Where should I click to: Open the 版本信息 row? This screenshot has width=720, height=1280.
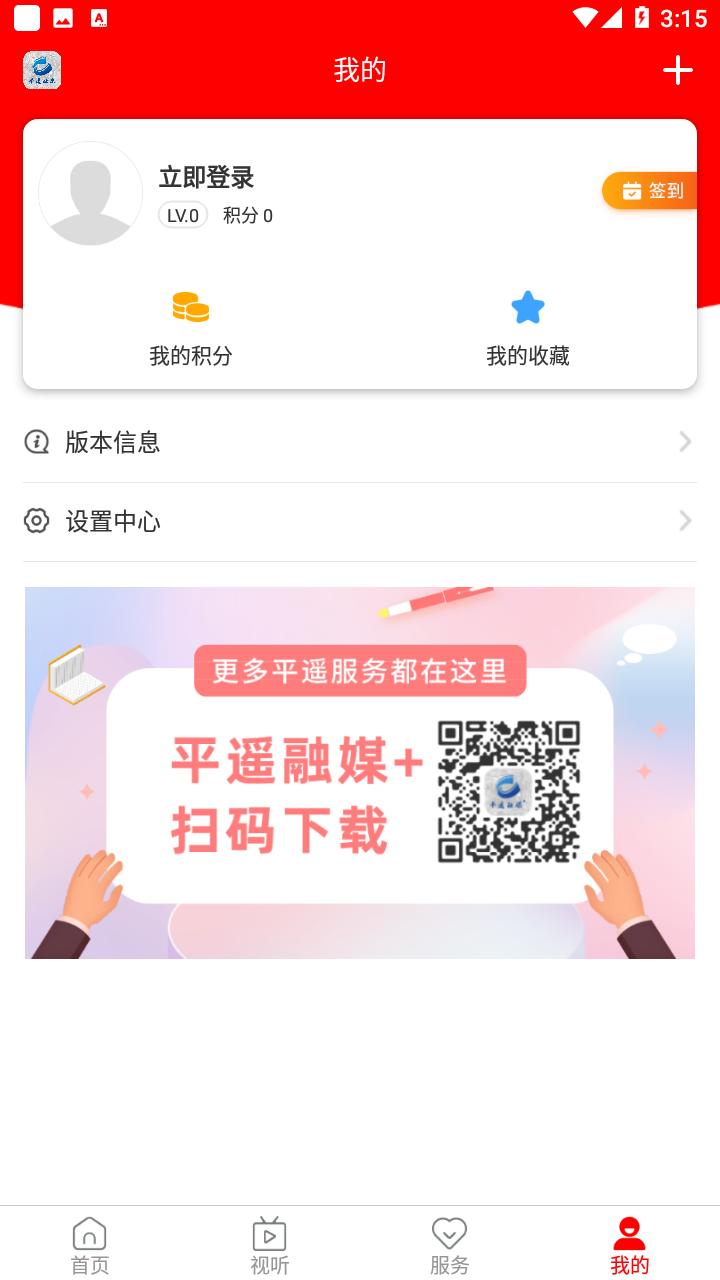(360, 442)
